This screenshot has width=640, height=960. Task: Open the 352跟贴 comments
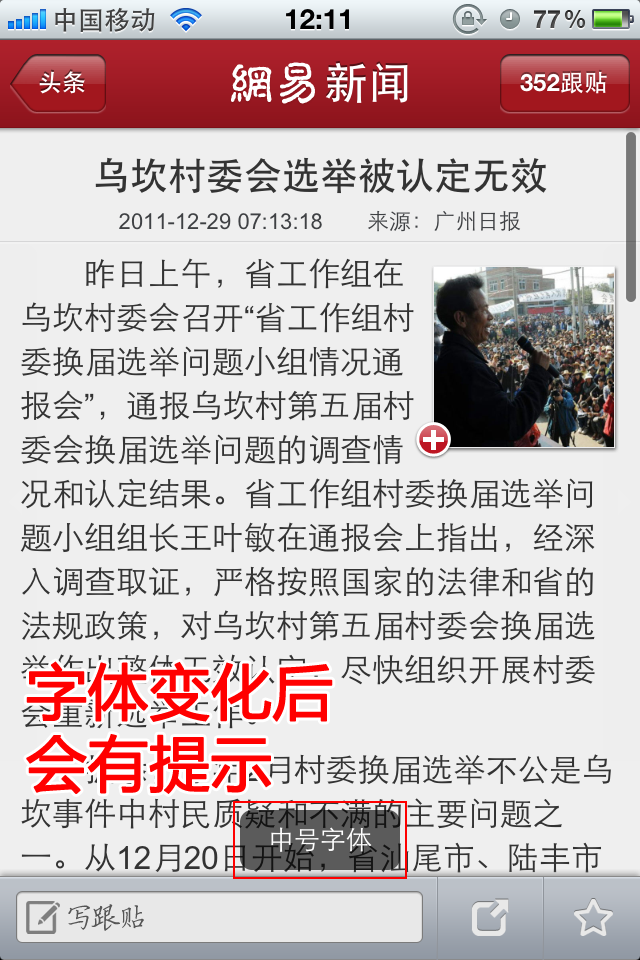pyautogui.click(x=563, y=84)
